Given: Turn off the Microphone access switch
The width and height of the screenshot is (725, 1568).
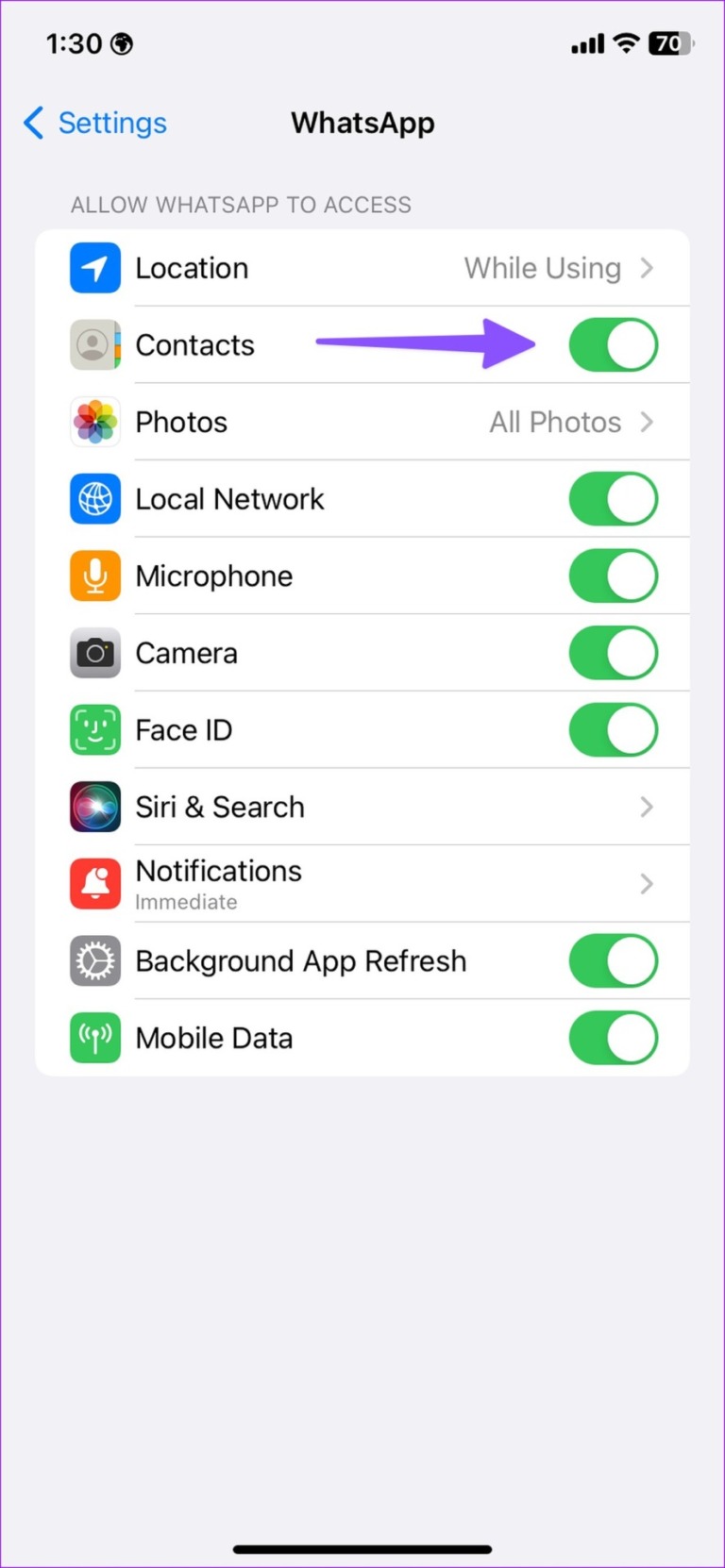Looking at the screenshot, I should (x=614, y=575).
